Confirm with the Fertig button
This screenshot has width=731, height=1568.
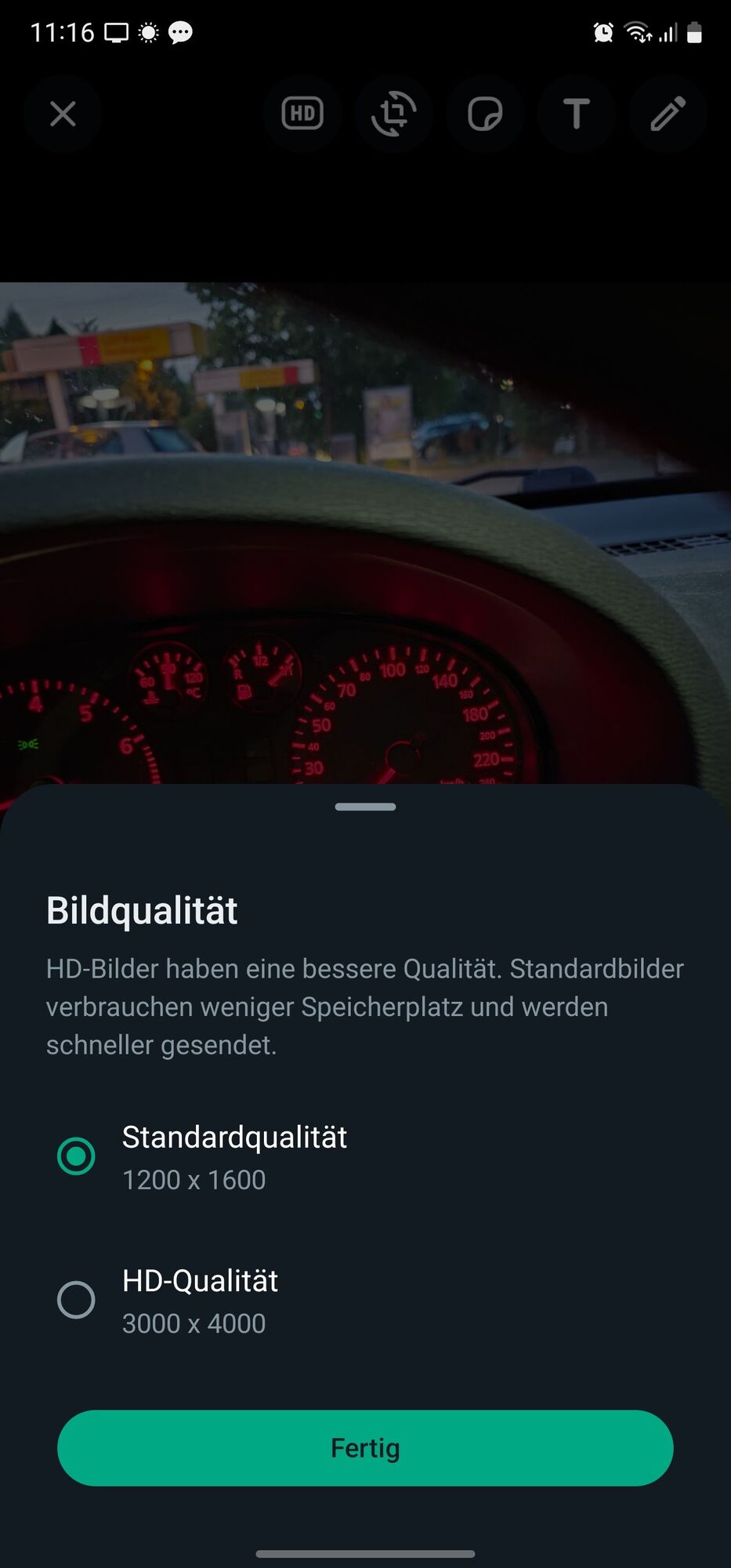click(365, 1448)
